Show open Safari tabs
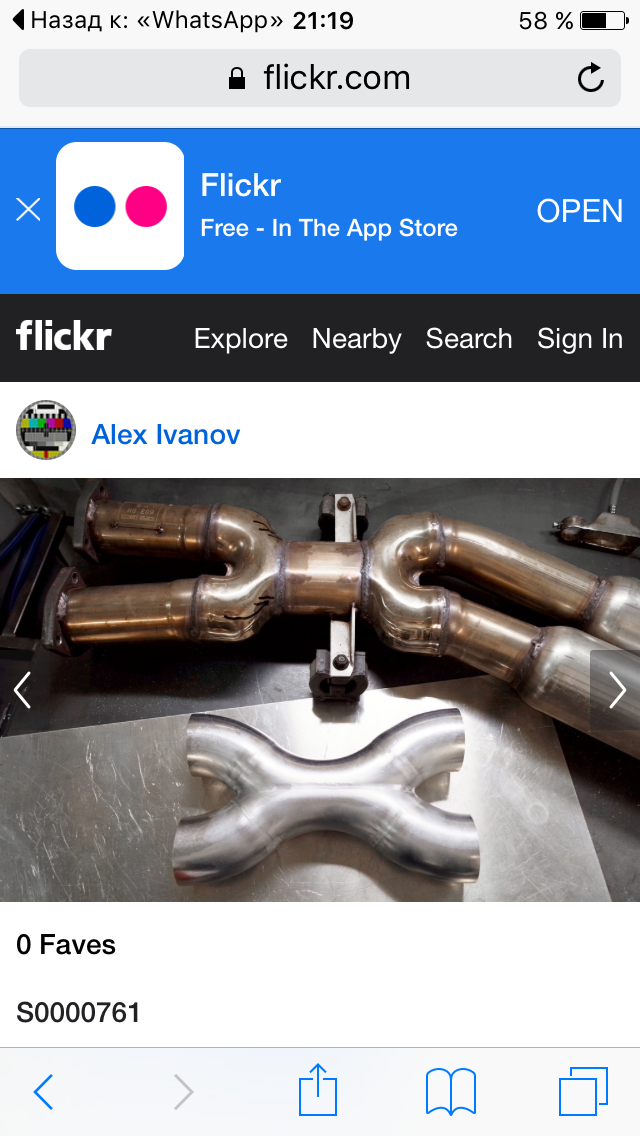Screen dimensions: 640x1136 click(583, 1091)
